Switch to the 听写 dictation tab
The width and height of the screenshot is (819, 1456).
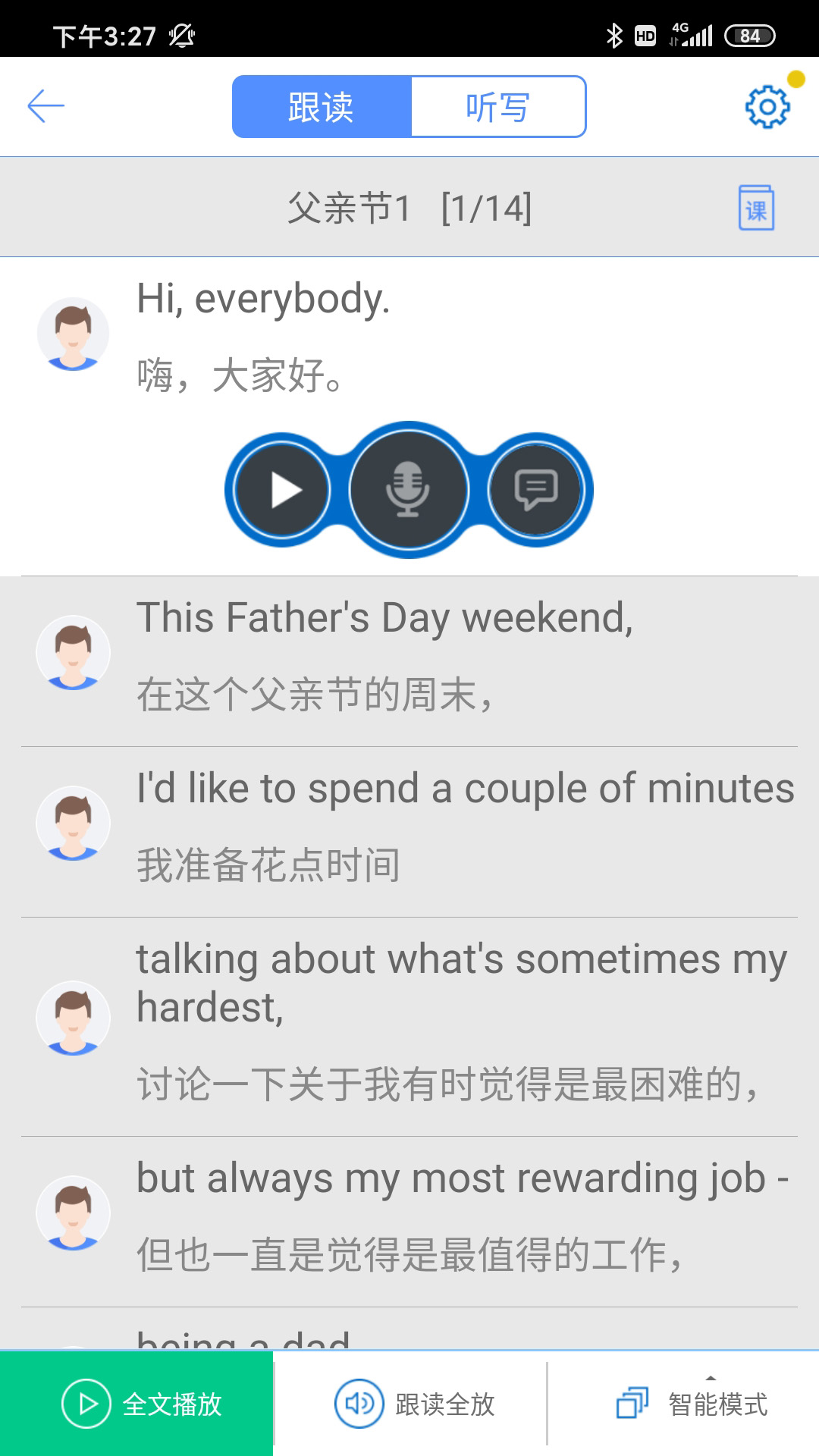500,106
